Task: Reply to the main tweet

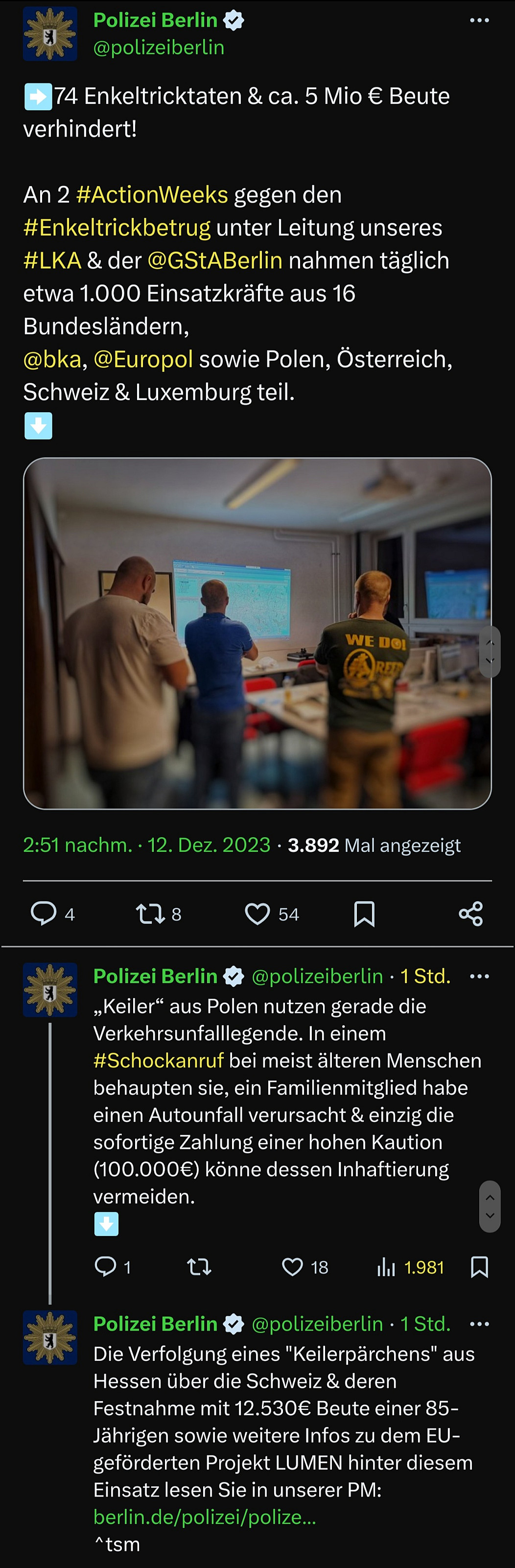Action: [44, 913]
